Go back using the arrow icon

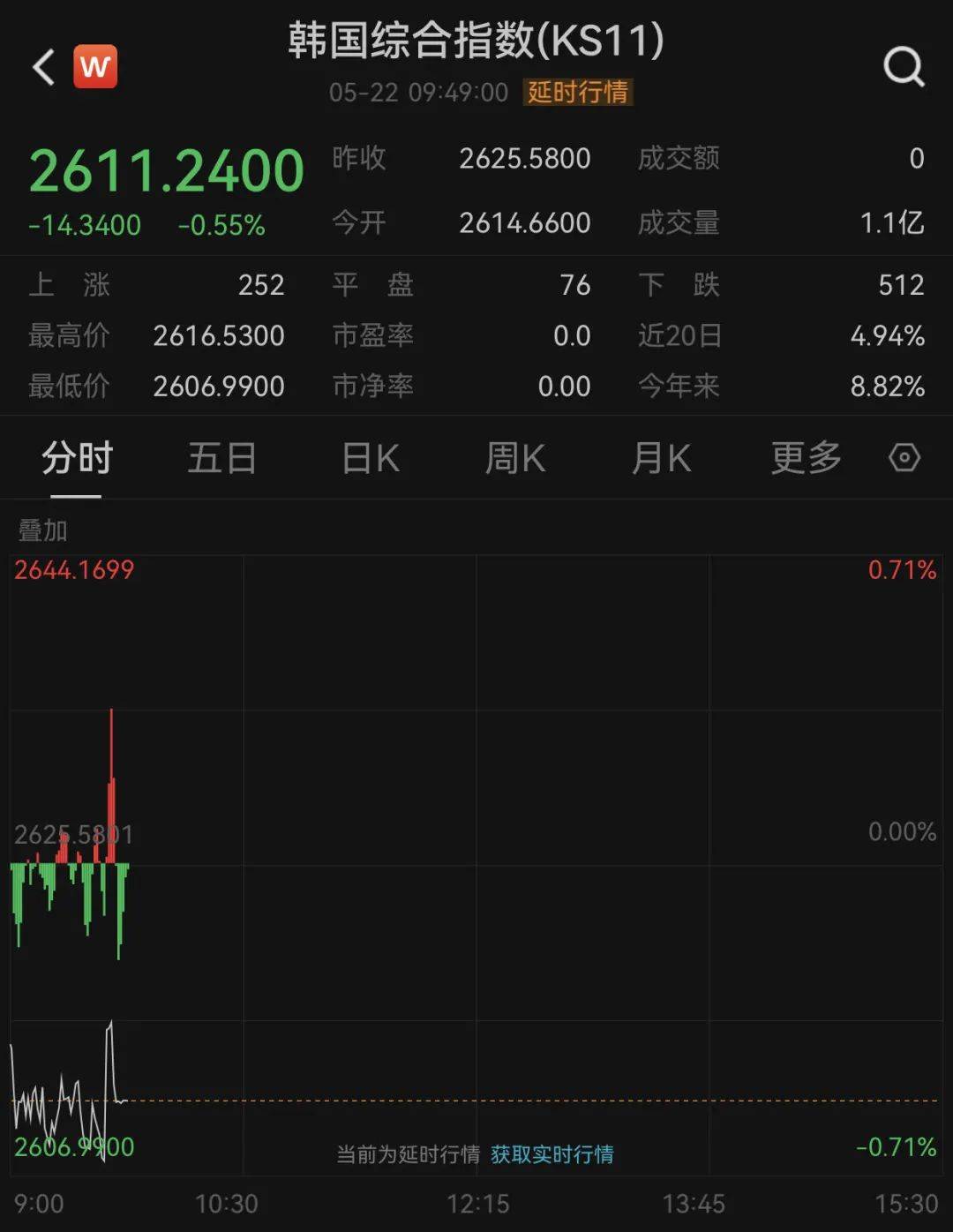pos(44,67)
